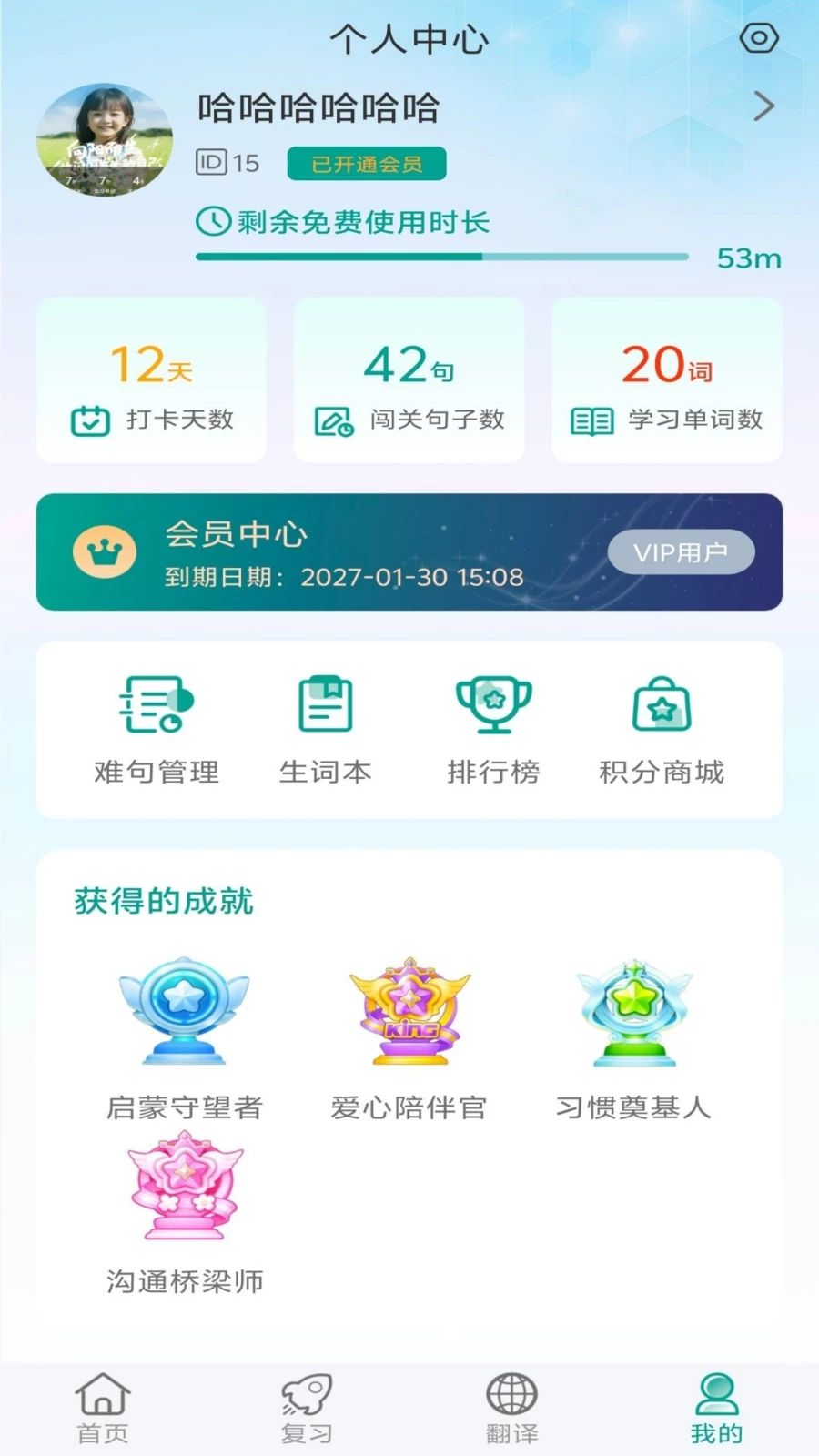This screenshot has height=1456, width=819.
Task: Open the settings hexagon icon
Action: 759,38
